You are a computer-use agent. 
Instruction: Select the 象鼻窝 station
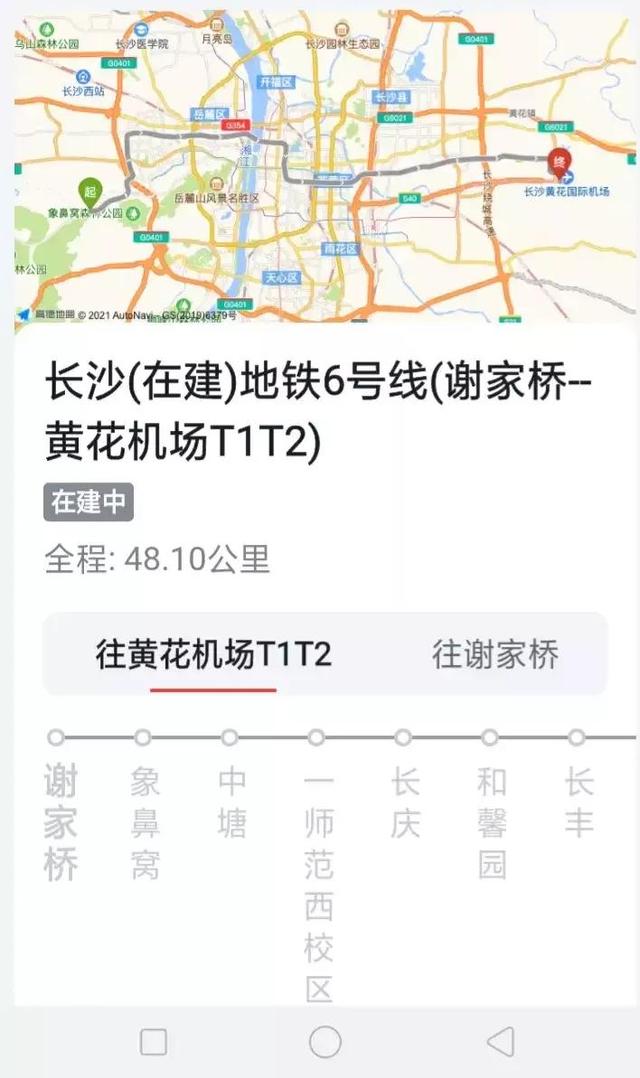click(145, 823)
